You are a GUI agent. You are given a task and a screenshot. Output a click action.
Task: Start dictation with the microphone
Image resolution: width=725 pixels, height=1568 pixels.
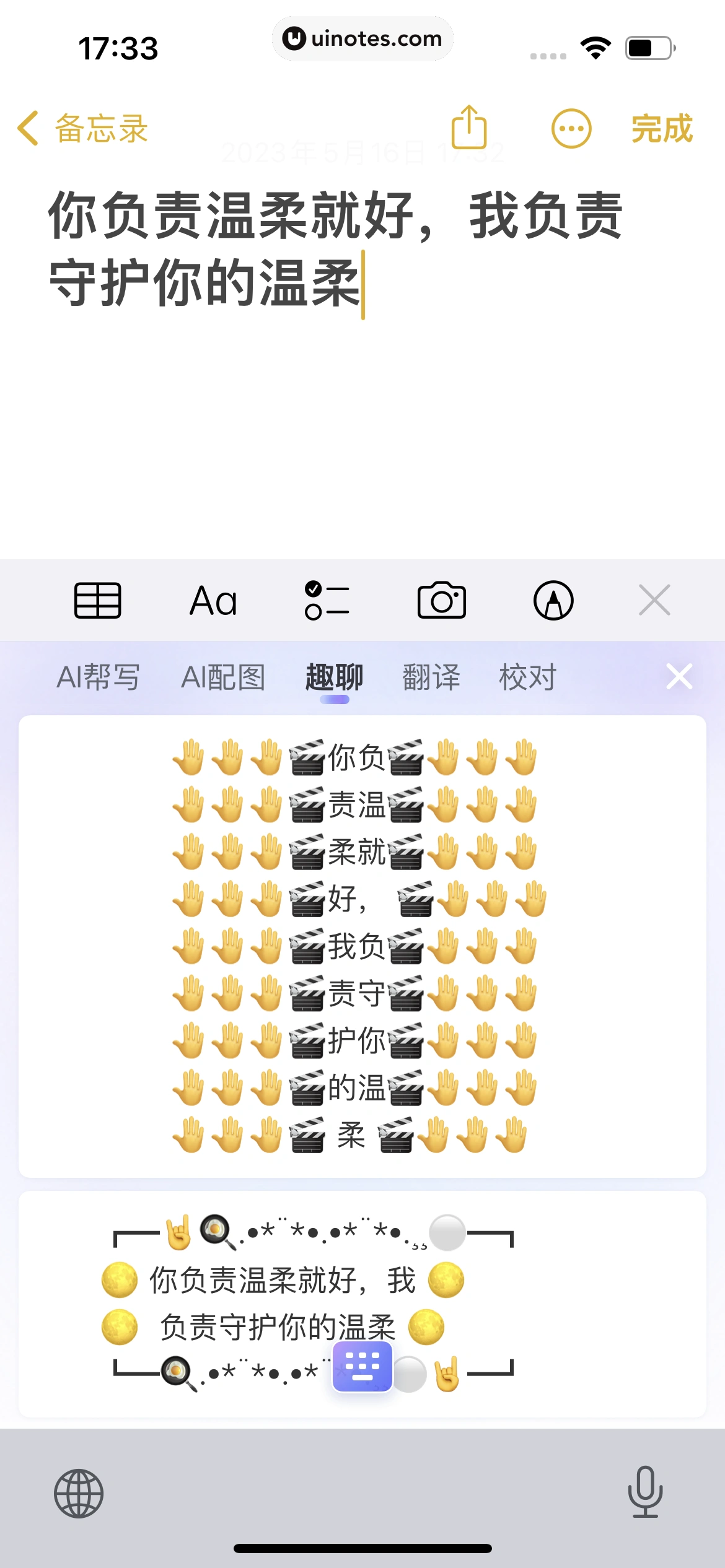click(x=645, y=1492)
